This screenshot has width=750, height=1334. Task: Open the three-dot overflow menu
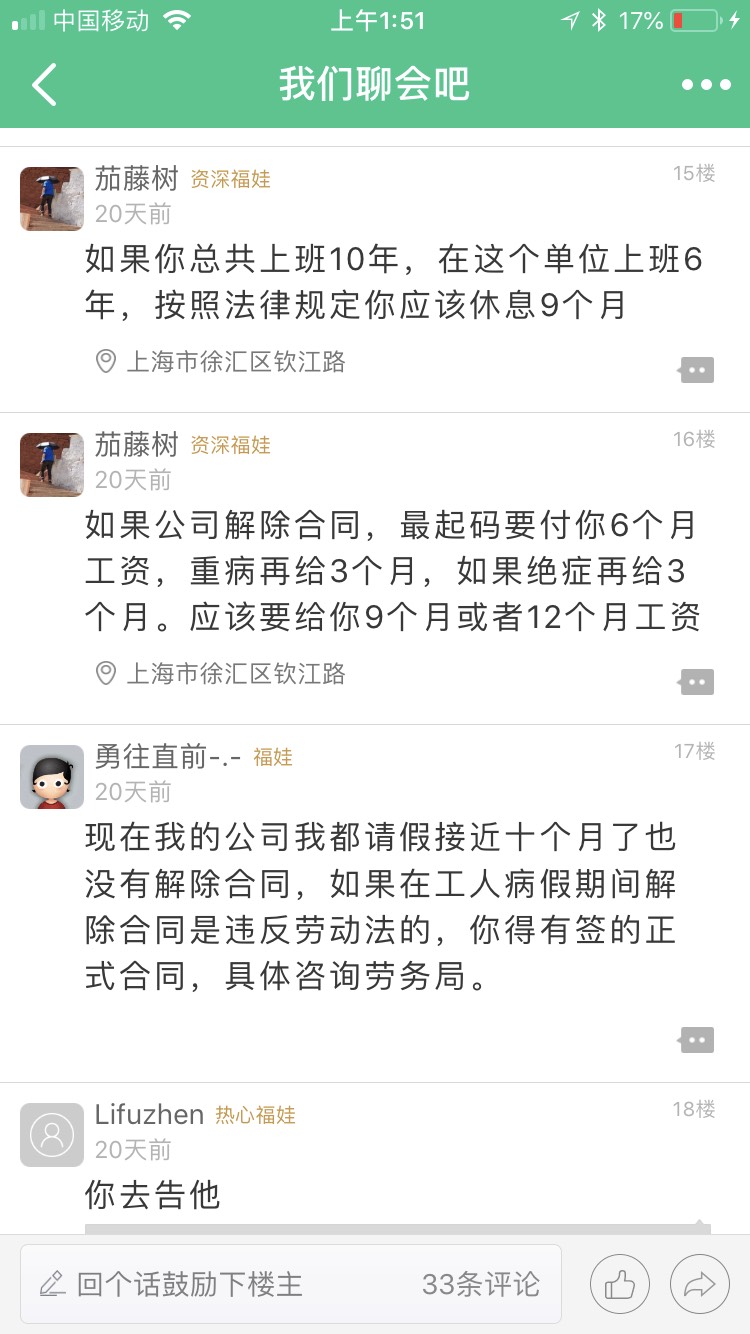point(706,85)
